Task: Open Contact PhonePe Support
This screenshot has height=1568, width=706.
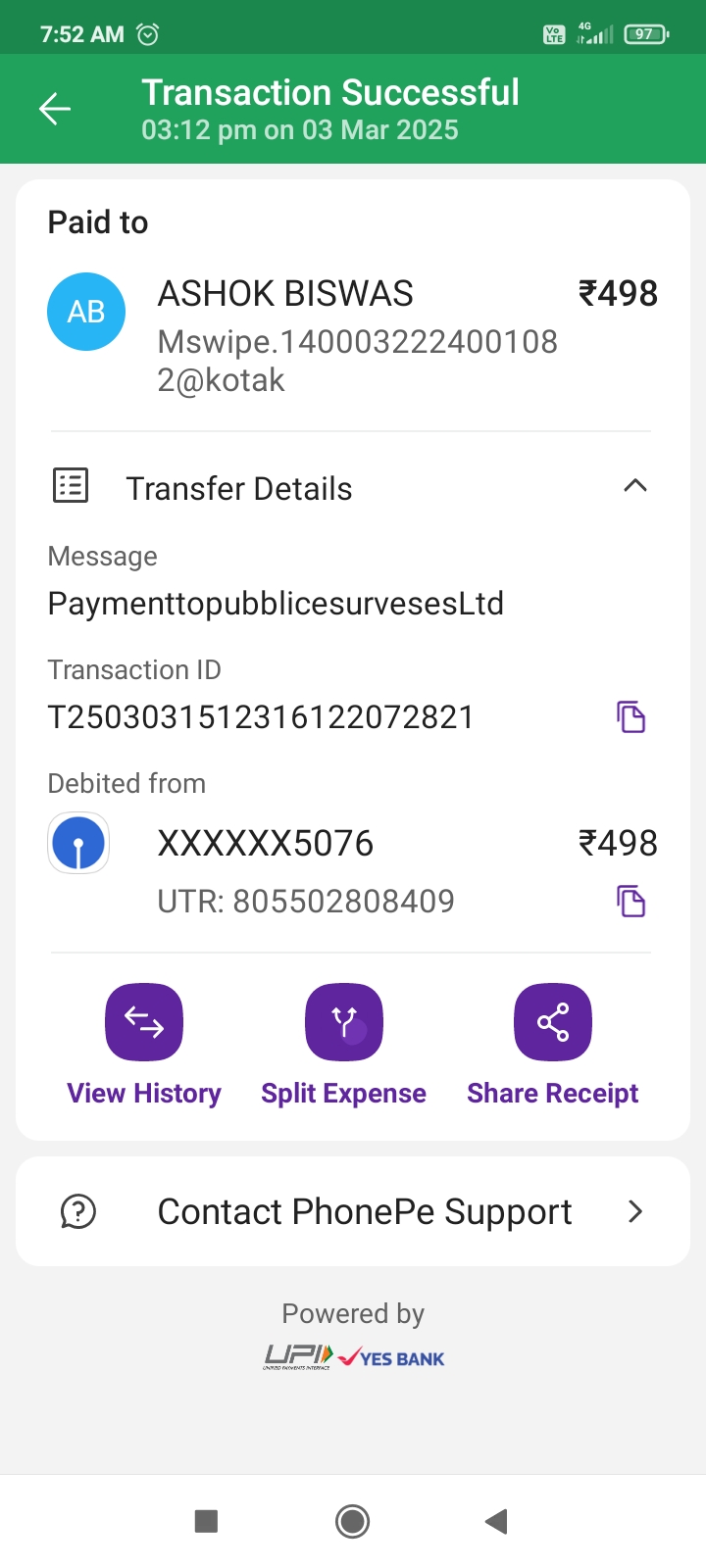Action: [x=353, y=1212]
